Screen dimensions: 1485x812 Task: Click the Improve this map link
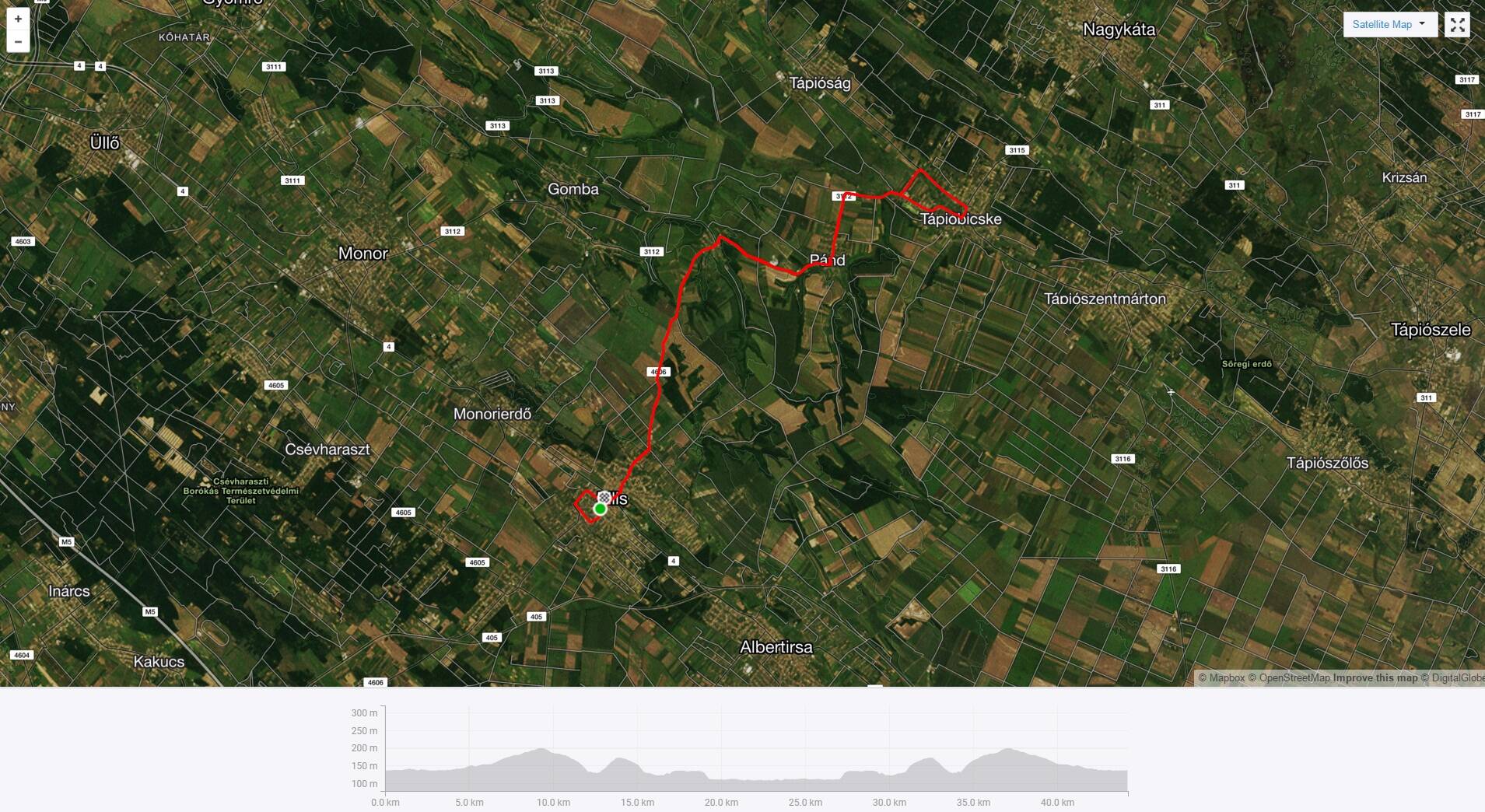pyautogui.click(x=1375, y=678)
